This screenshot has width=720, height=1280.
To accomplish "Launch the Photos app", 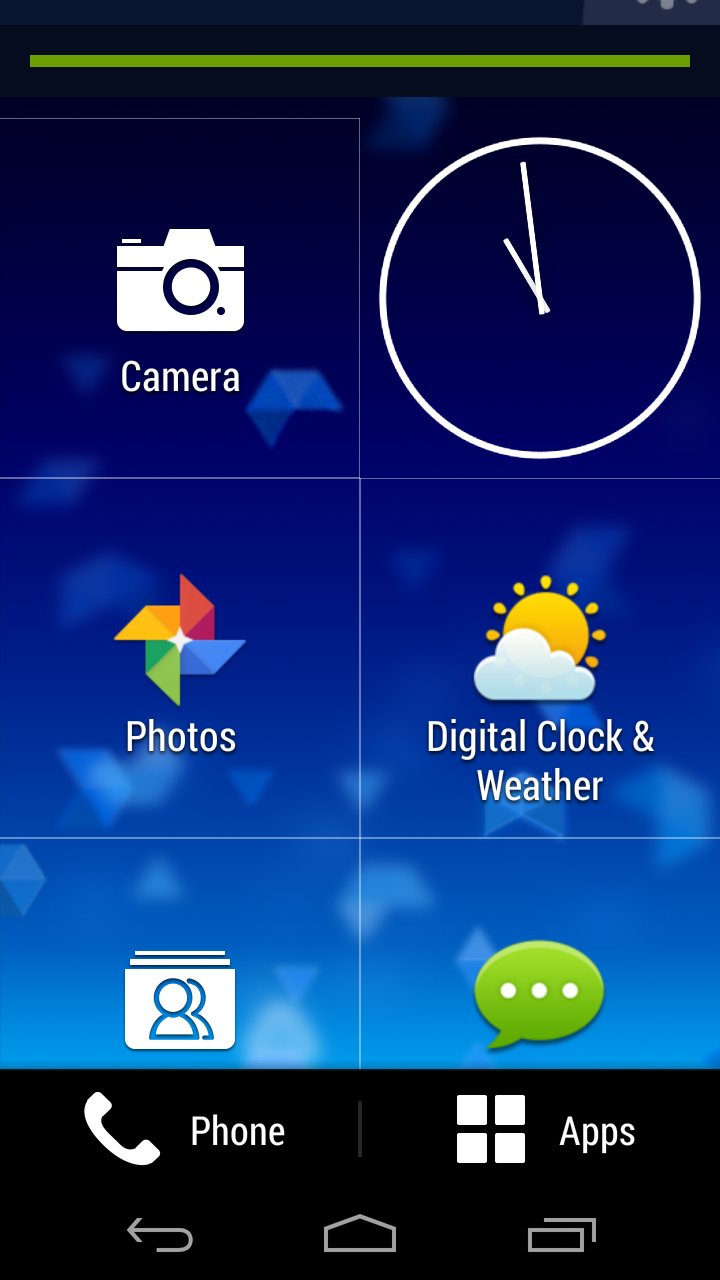I will point(180,660).
